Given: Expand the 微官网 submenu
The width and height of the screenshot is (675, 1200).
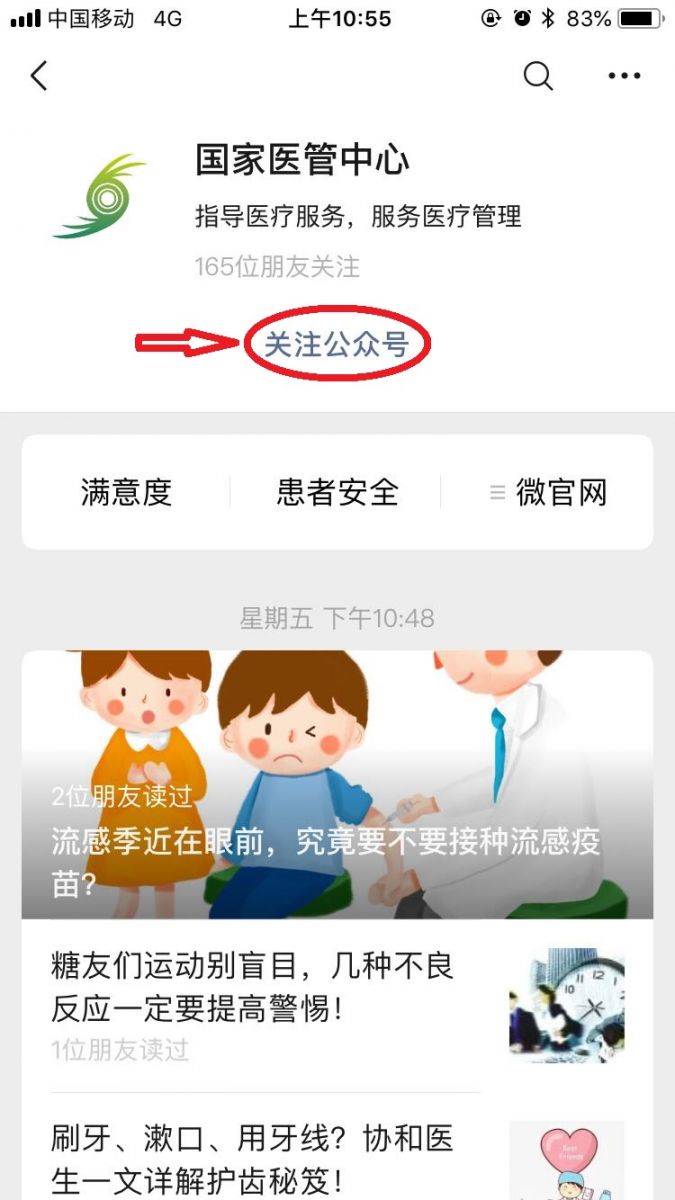Looking at the screenshot, I should pyautogui.click(x=548, y=492).
